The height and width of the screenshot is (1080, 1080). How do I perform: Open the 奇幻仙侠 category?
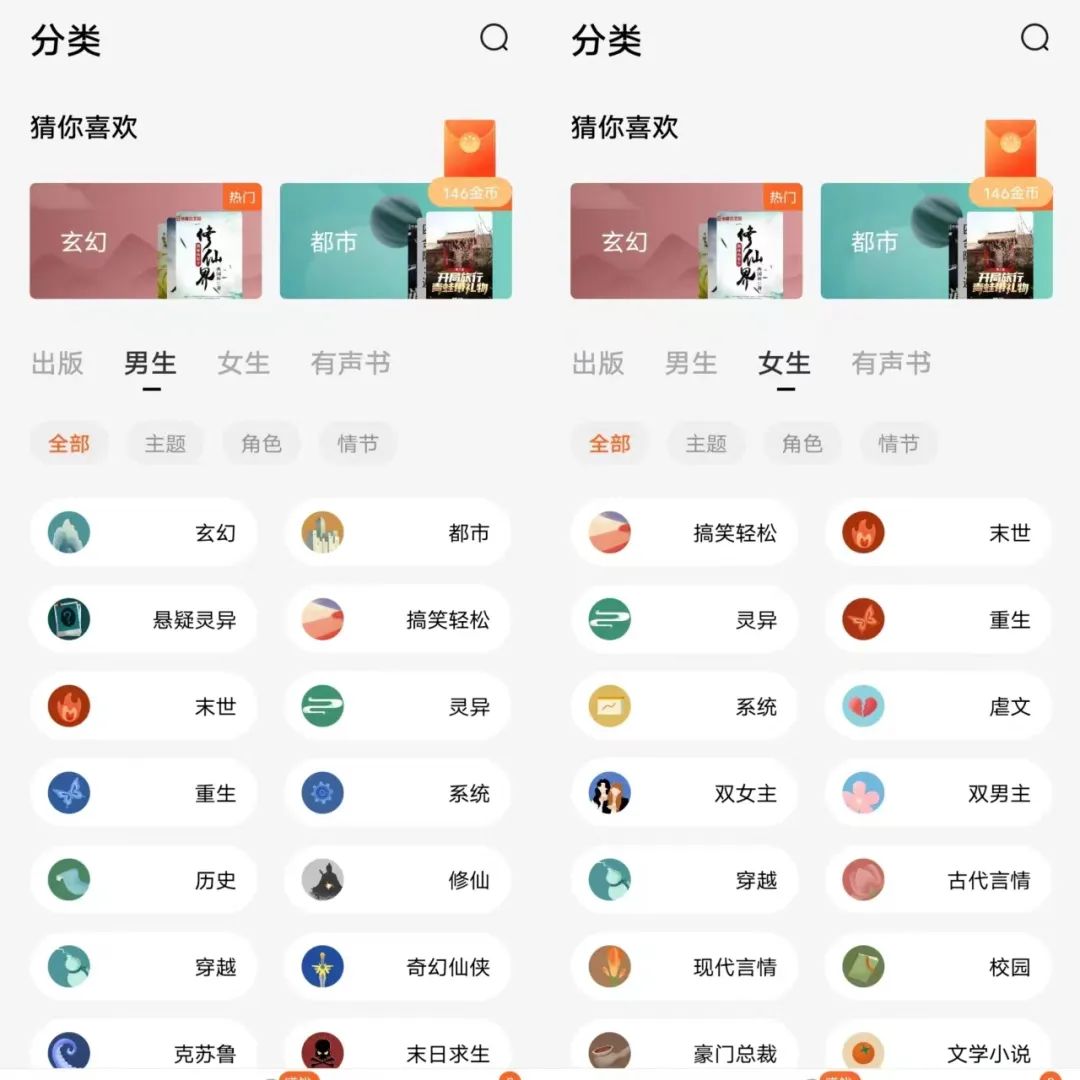[x=397, y=967]
